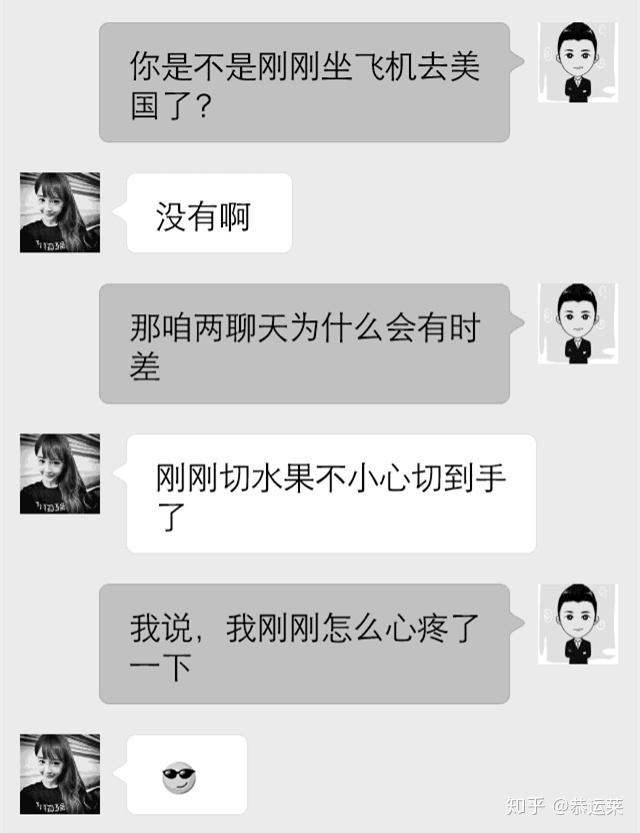Open girl's avatar beside the sunglasses emoji message

(x=60, y=773)
